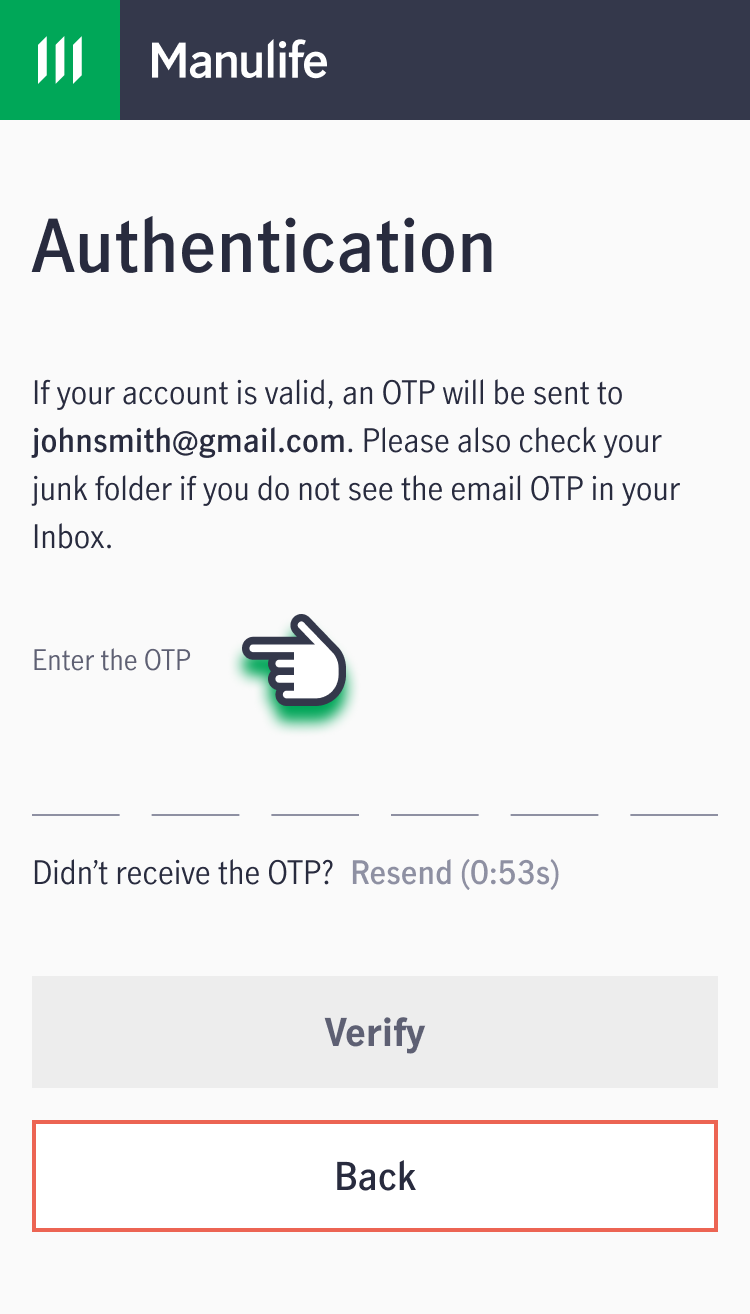Go back with the Back button
This screenshot has height=1314, width=750.
[x=375, y=1176]
